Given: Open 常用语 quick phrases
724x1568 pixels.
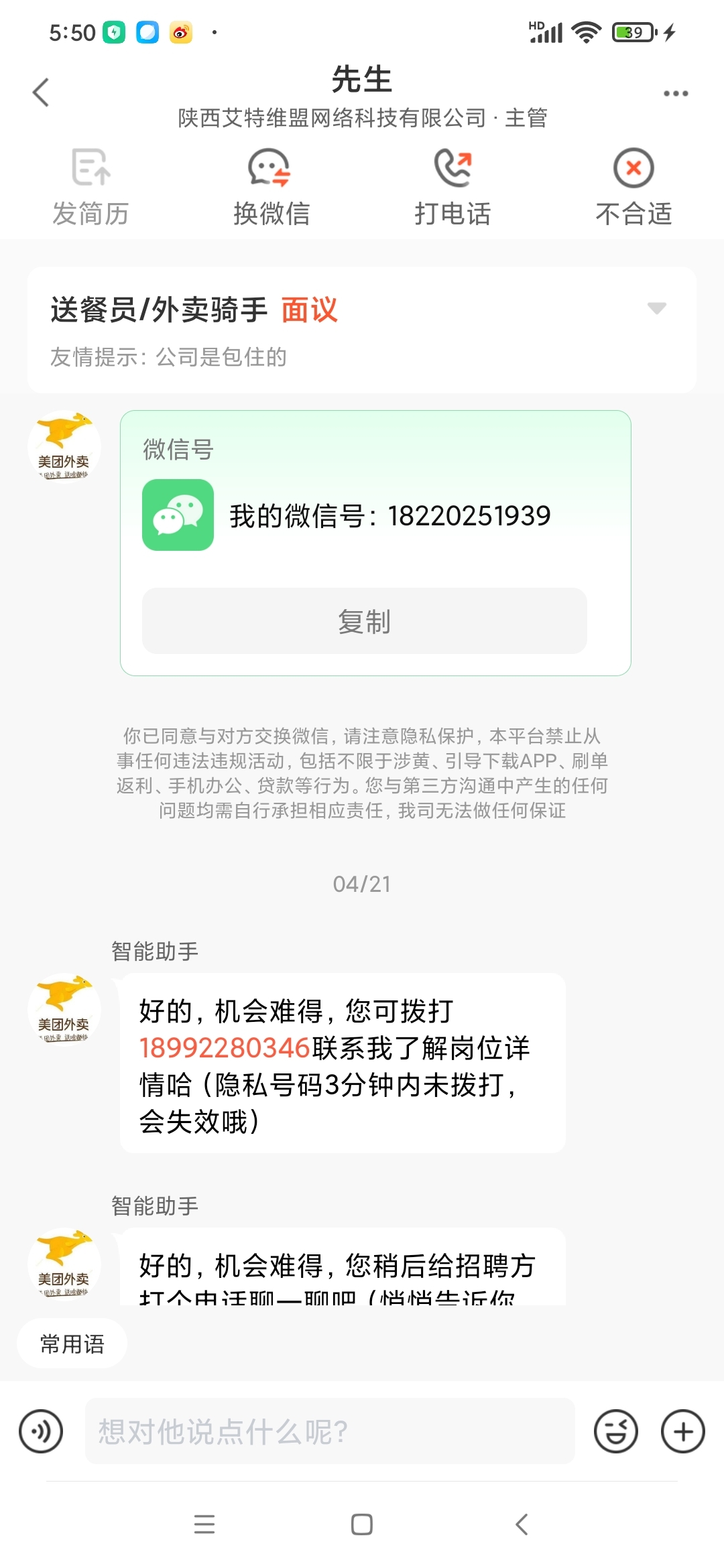Looking at the screenshot, I should coord(72,1344).
